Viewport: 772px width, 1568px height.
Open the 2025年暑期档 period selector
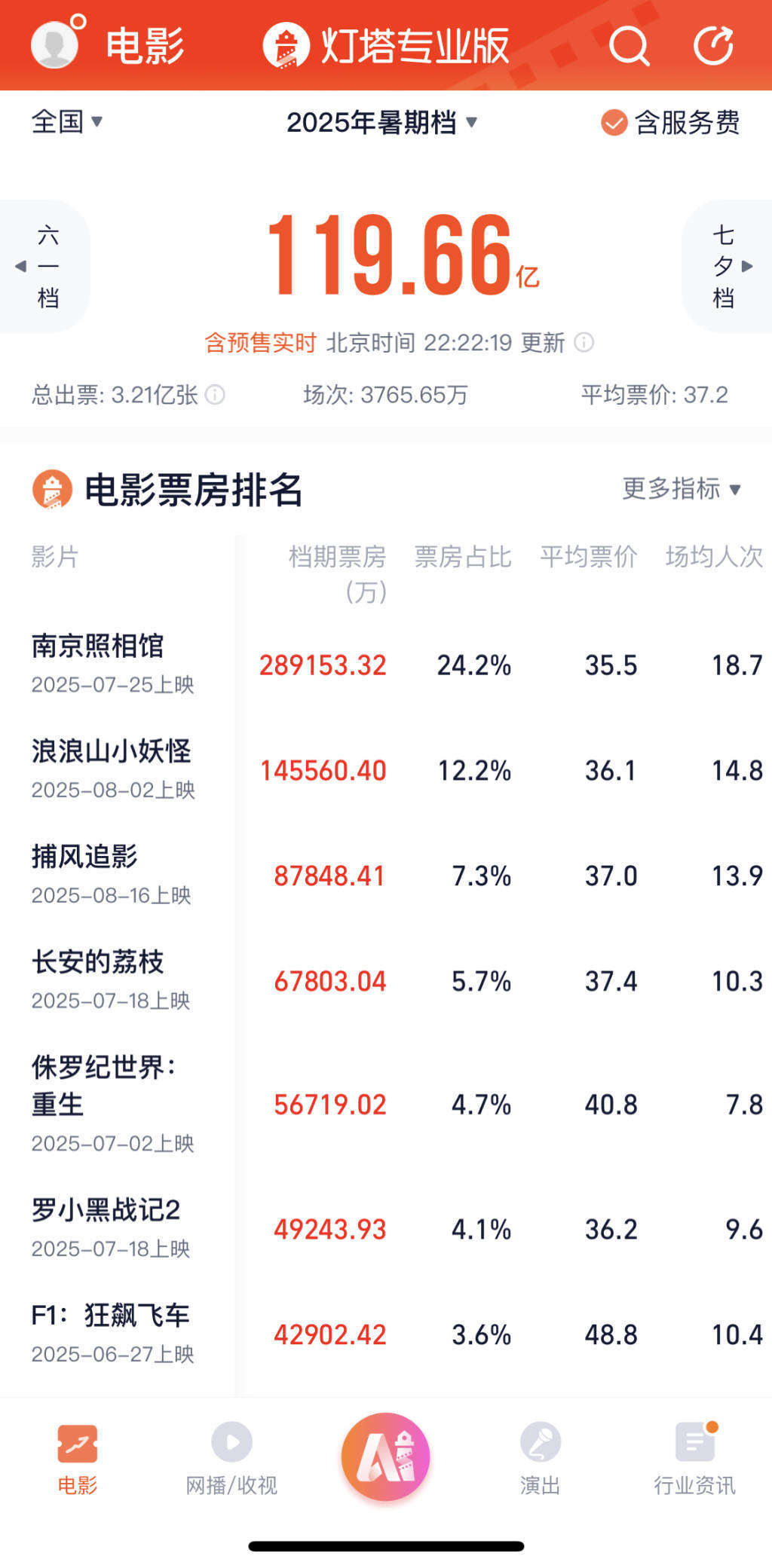coord(381,122)
